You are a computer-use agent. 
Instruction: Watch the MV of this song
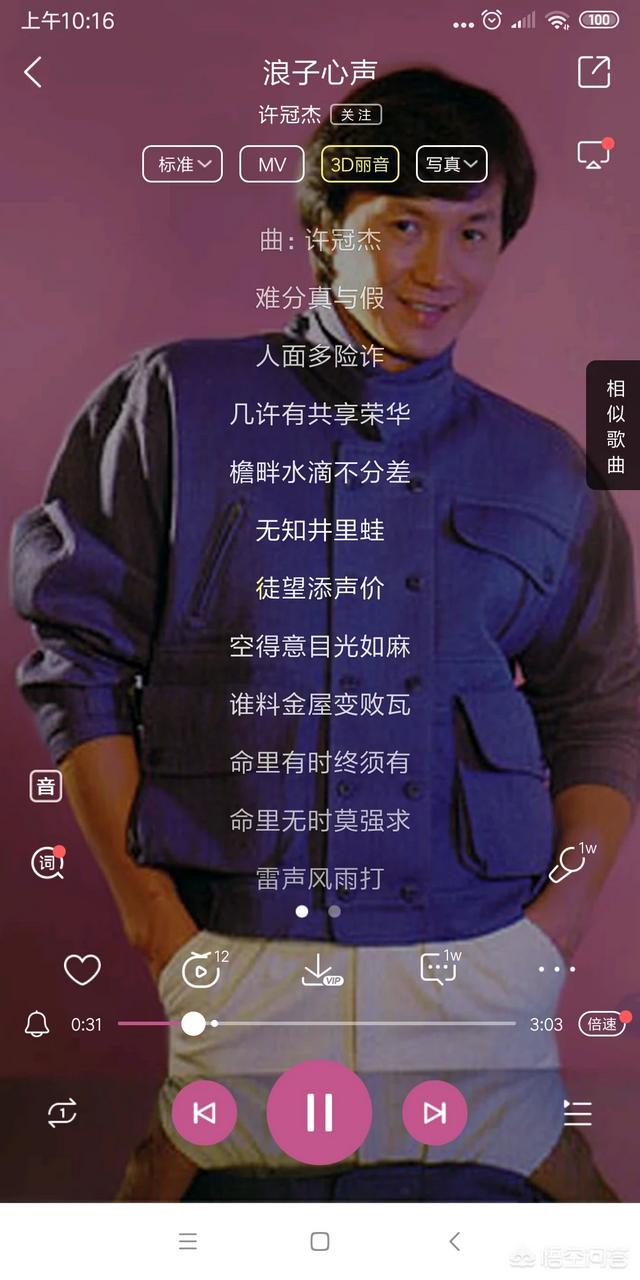[x=272, y=165]
